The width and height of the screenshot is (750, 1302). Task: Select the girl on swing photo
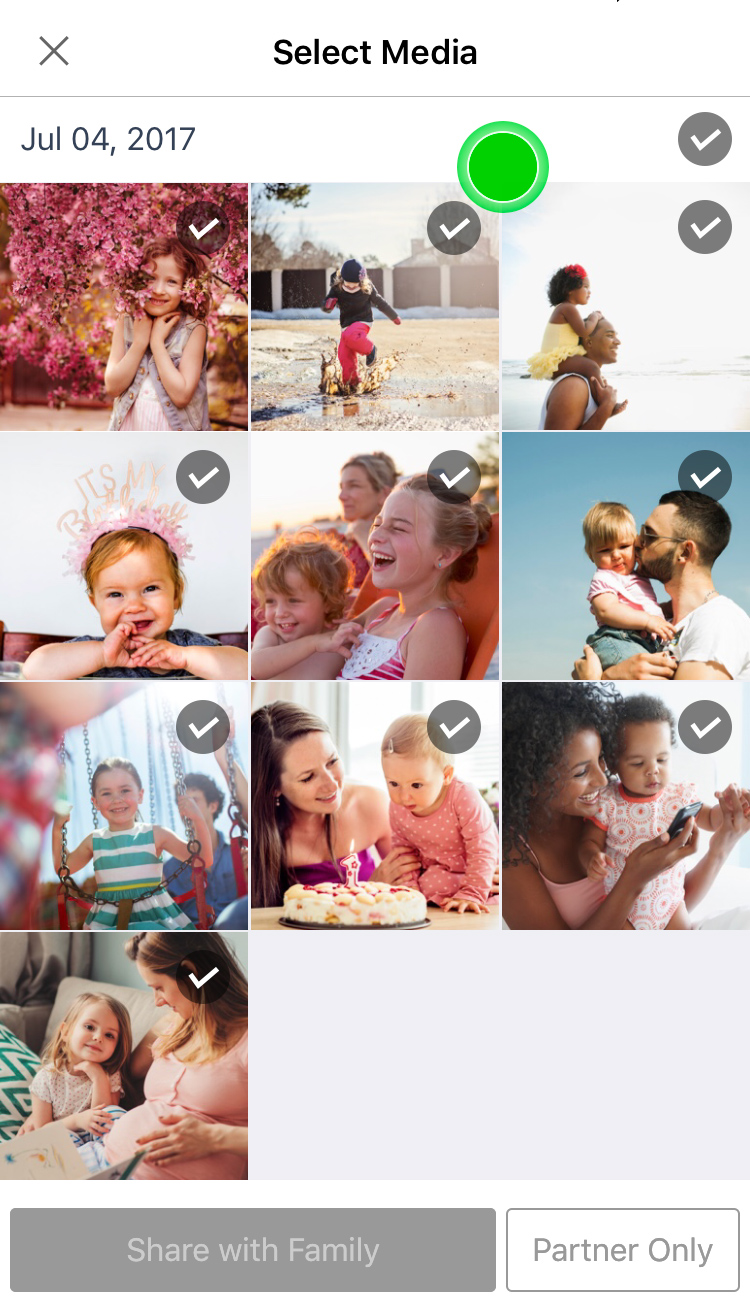(x=124, y=806)
